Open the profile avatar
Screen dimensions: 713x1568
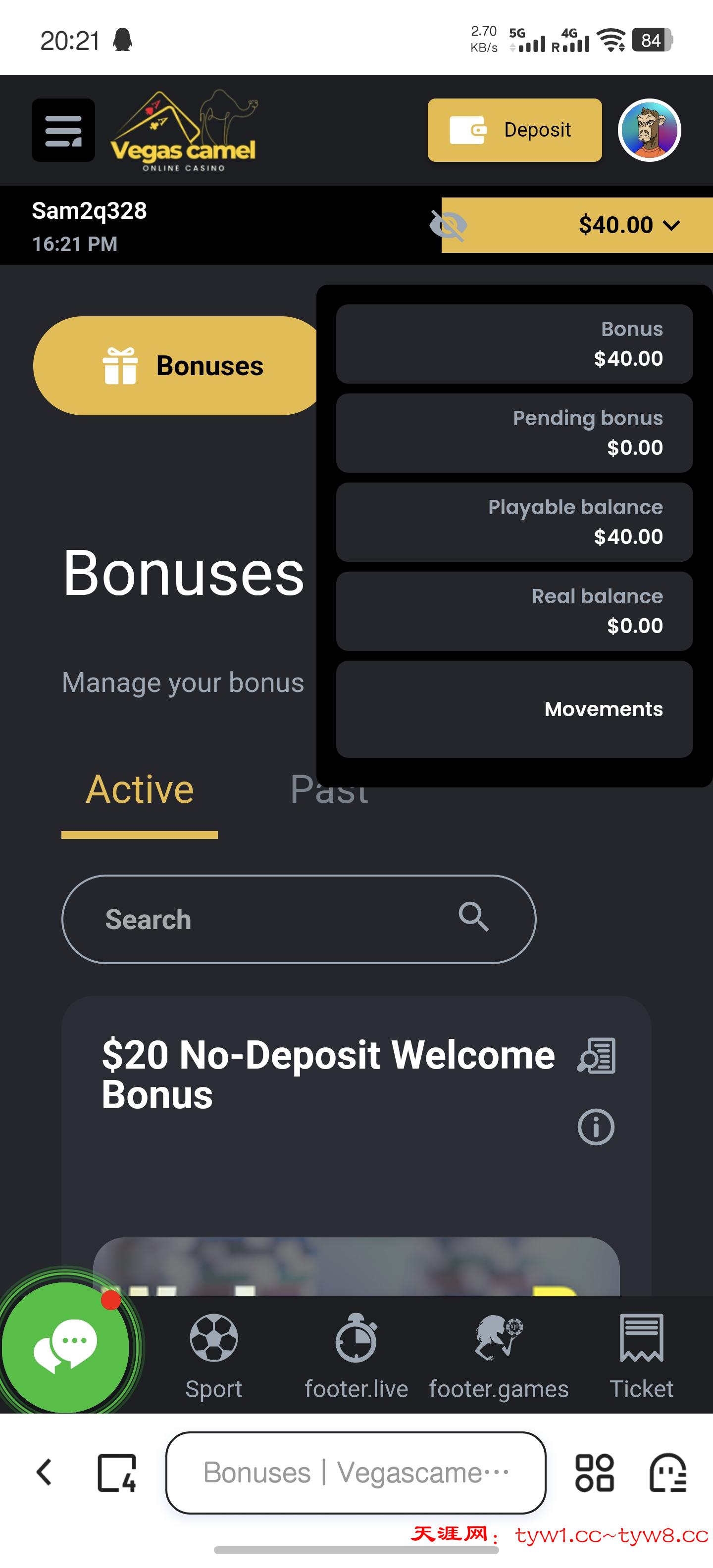pos(649,130)
